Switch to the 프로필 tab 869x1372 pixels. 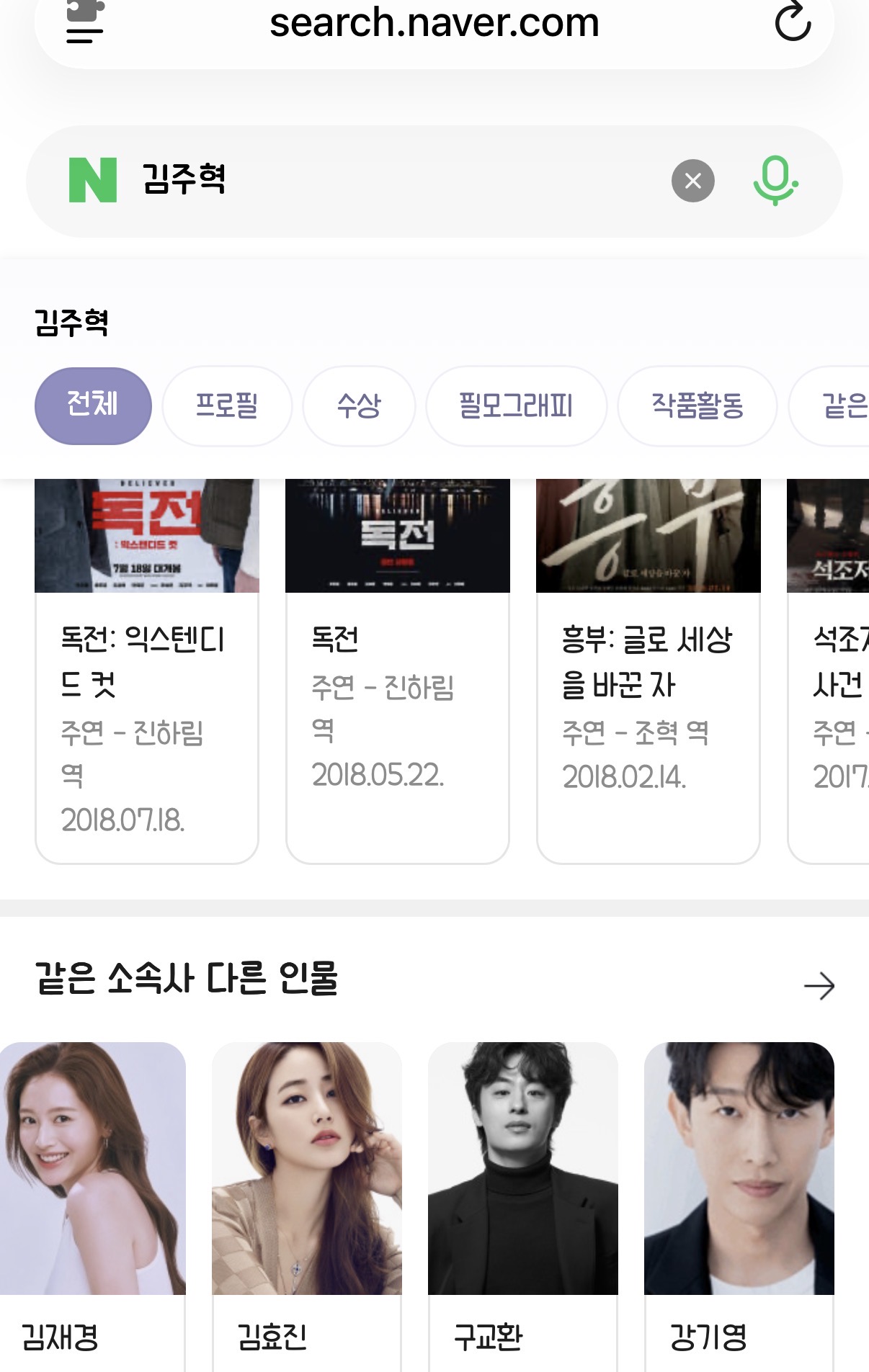click(227, 405)
